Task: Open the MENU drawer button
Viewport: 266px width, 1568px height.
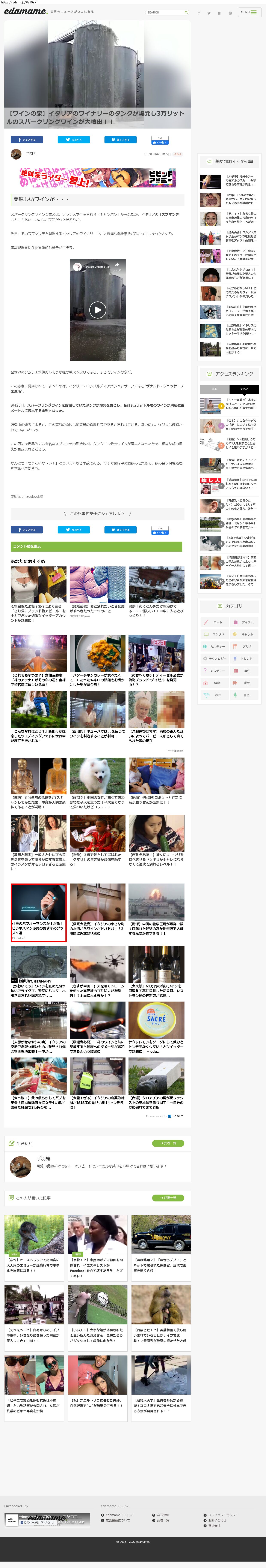Action: coord(248,12)
